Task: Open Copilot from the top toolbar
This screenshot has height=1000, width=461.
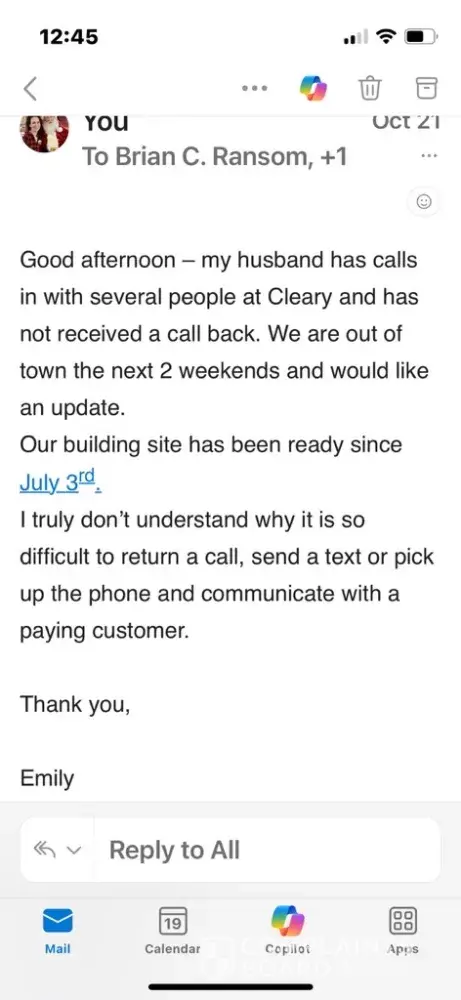Action: [313, 88]
